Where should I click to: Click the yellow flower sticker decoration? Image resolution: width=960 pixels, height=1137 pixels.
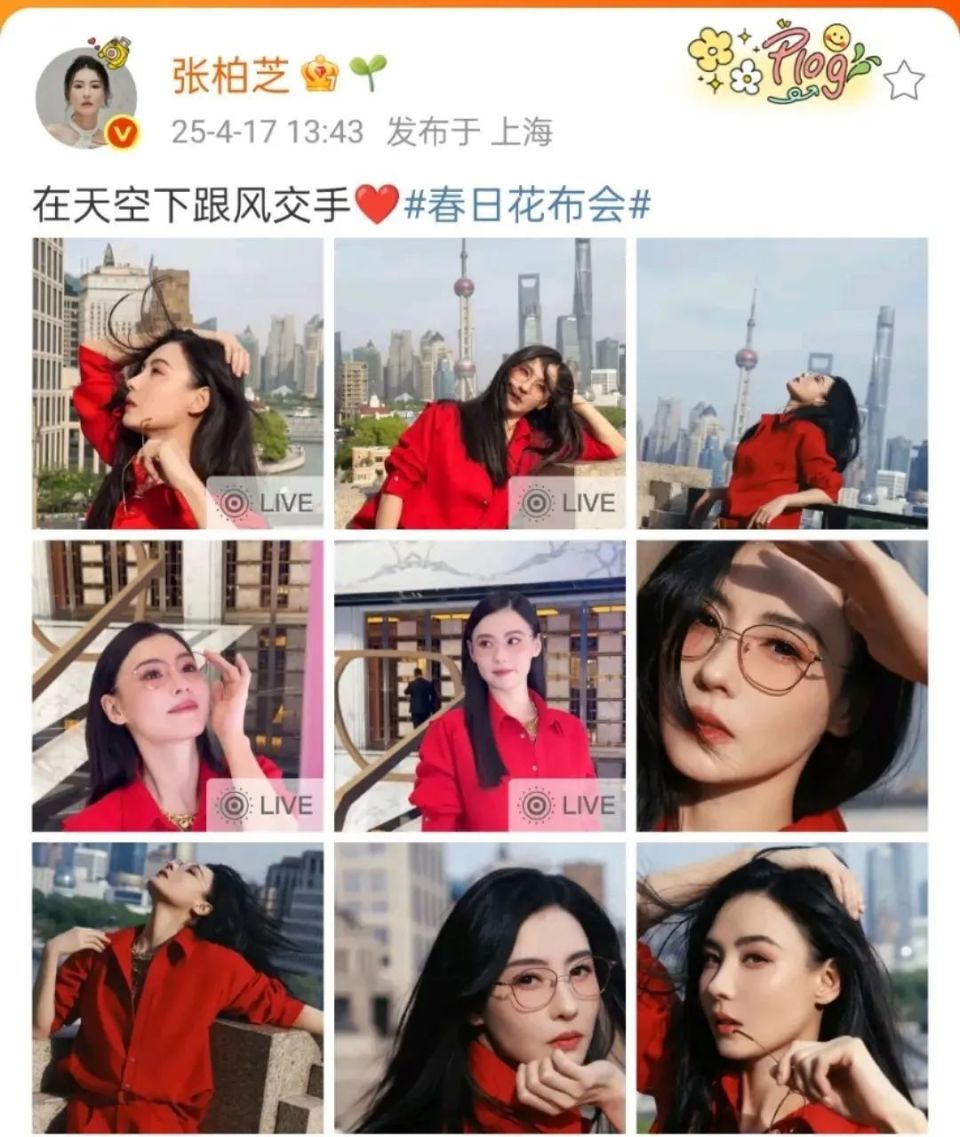(x=710, y=50)
